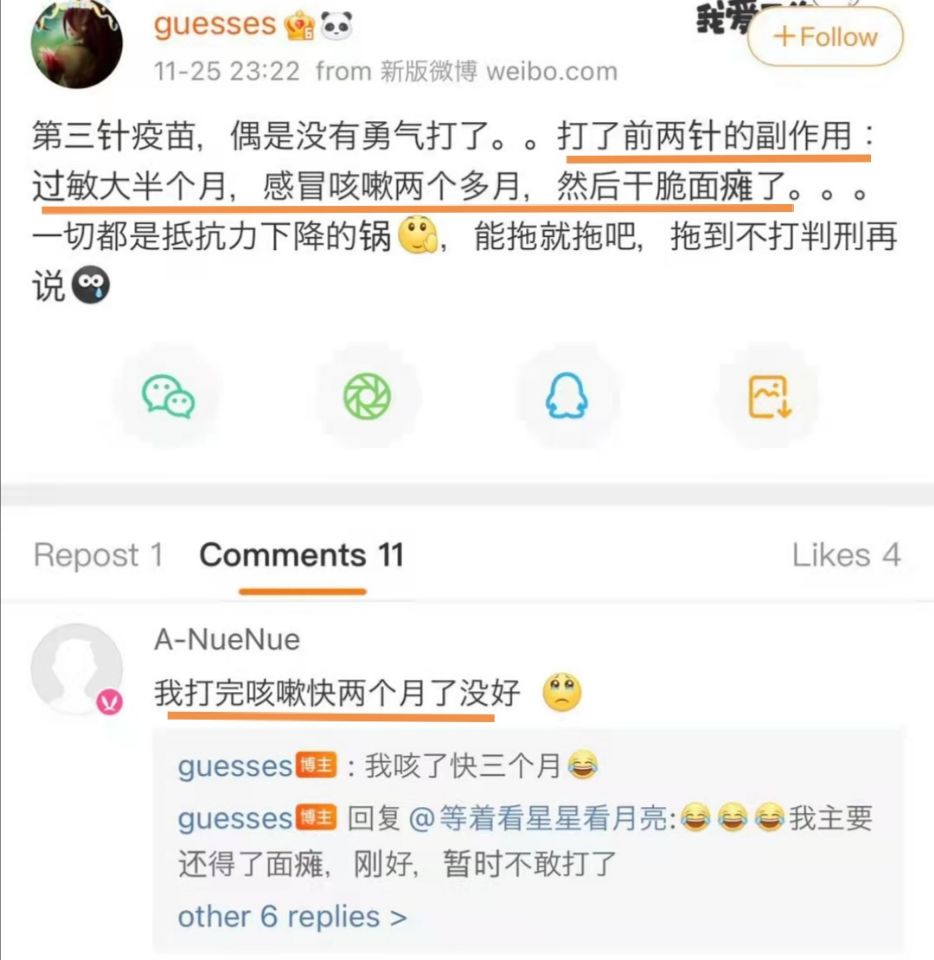
Task: Save the post as an image
Action: tap(769, 396)
